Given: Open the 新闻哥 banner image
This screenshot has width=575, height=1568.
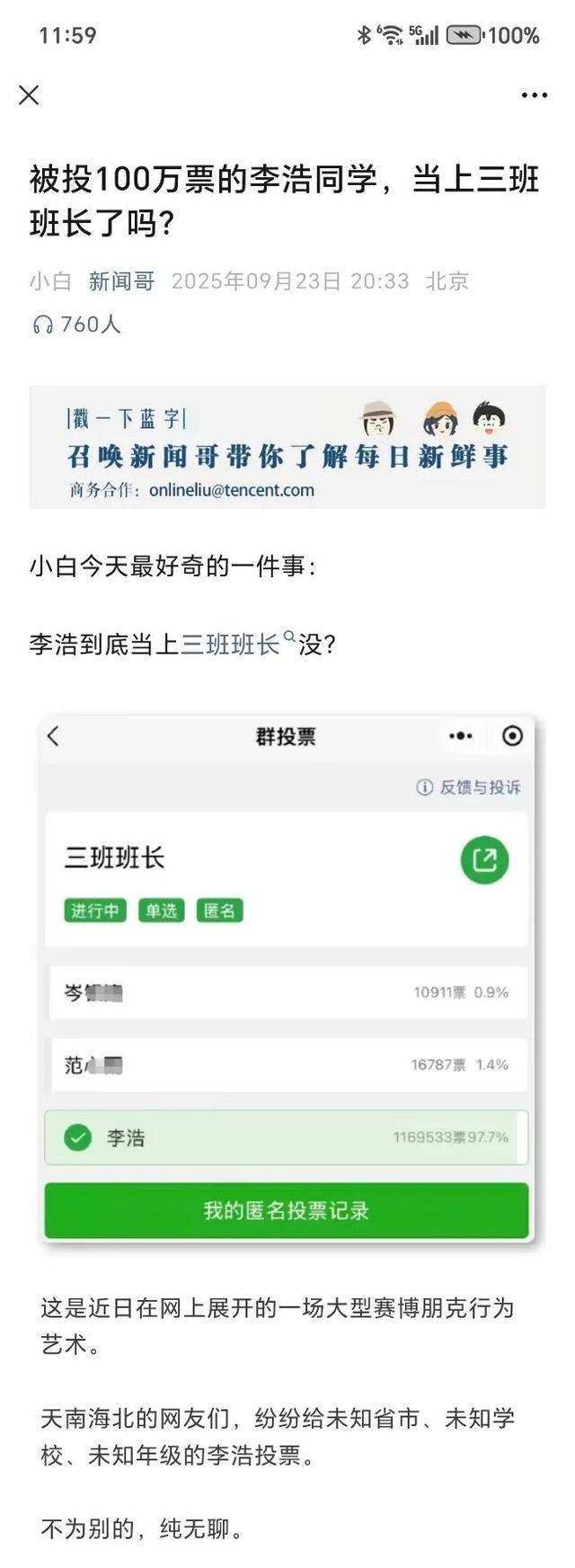Looking at the screenshot, I should [x=287, y=447].
